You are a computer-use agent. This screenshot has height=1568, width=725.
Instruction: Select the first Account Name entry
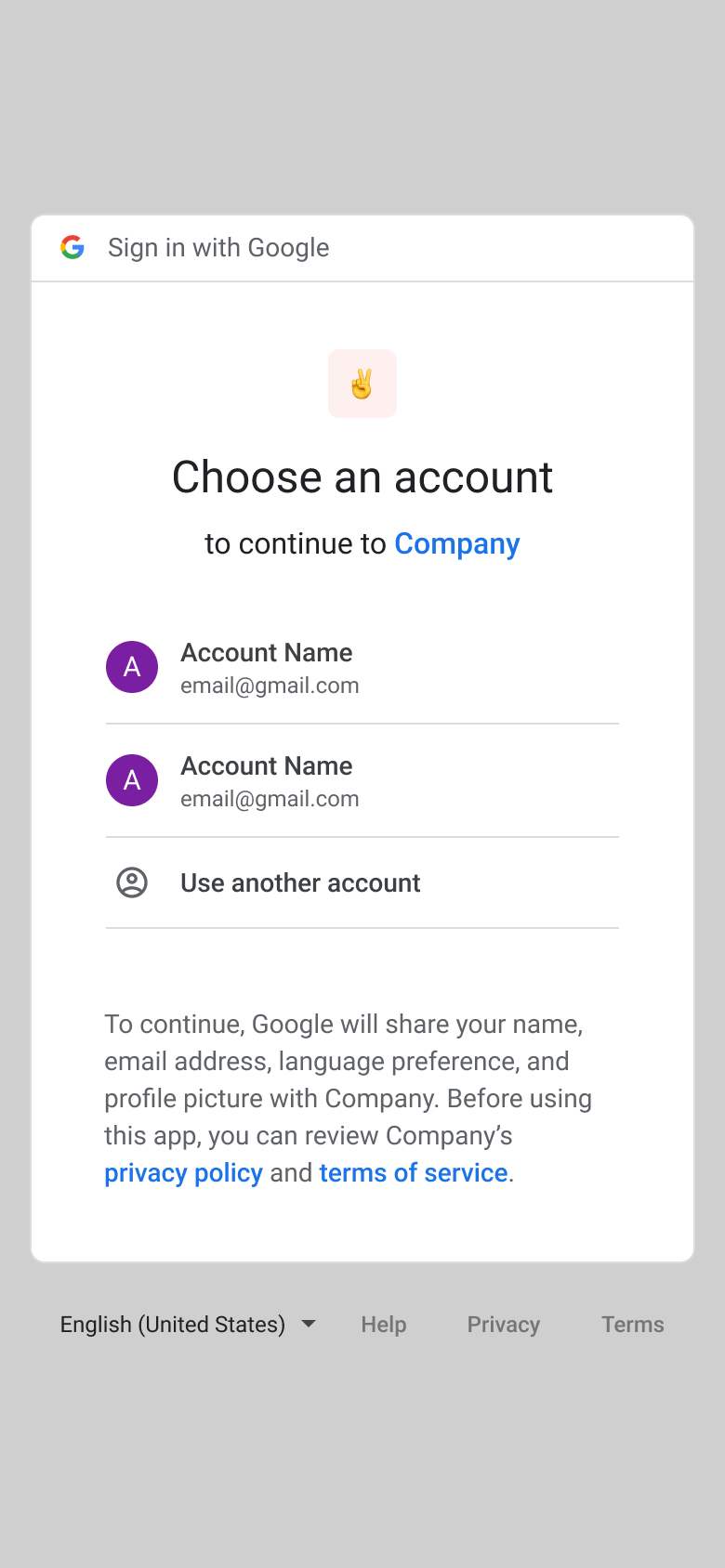coord(362,668)
